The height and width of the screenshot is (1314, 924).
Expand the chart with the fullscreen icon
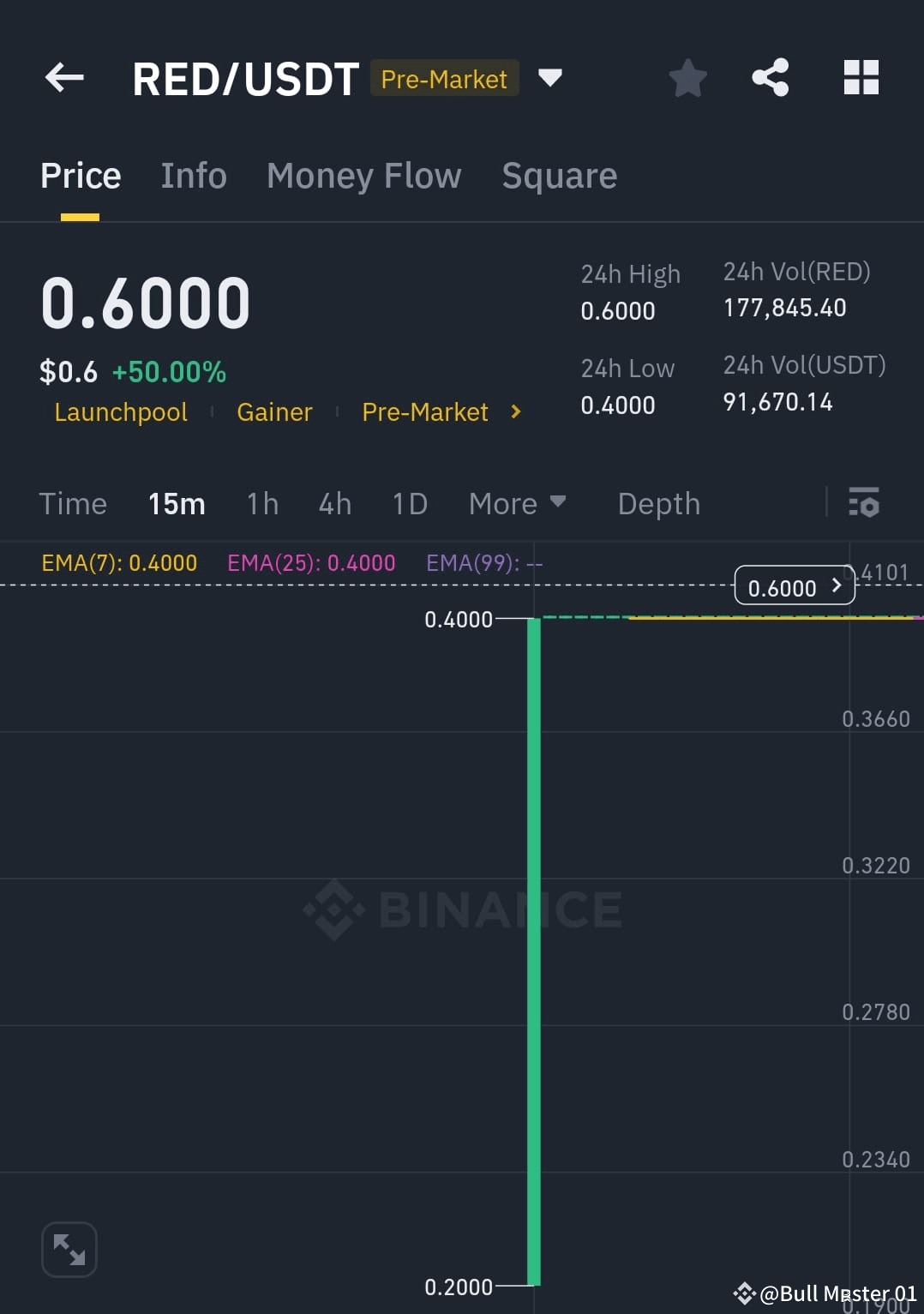pyautogui.click(x=69, y=1249)
